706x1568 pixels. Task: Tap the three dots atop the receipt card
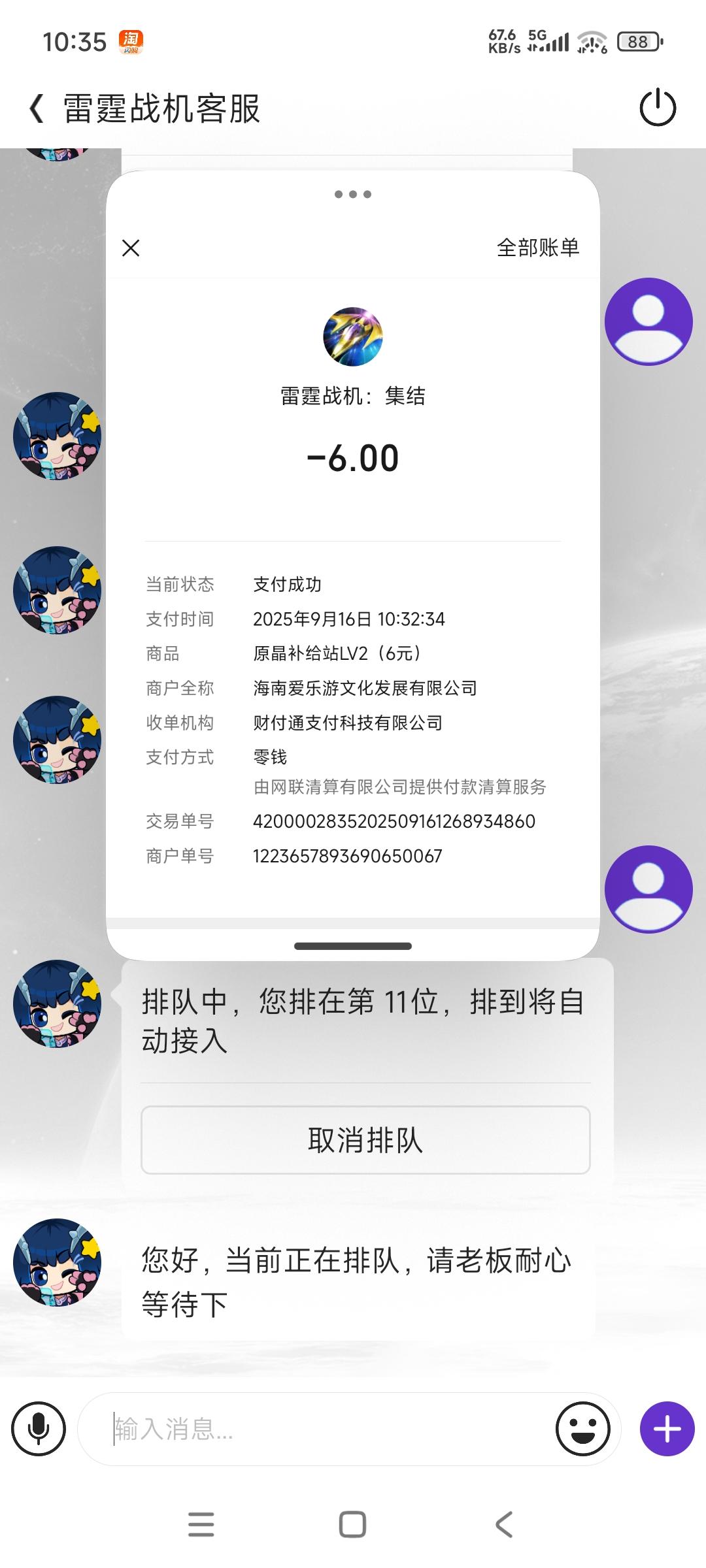point(353,193)
